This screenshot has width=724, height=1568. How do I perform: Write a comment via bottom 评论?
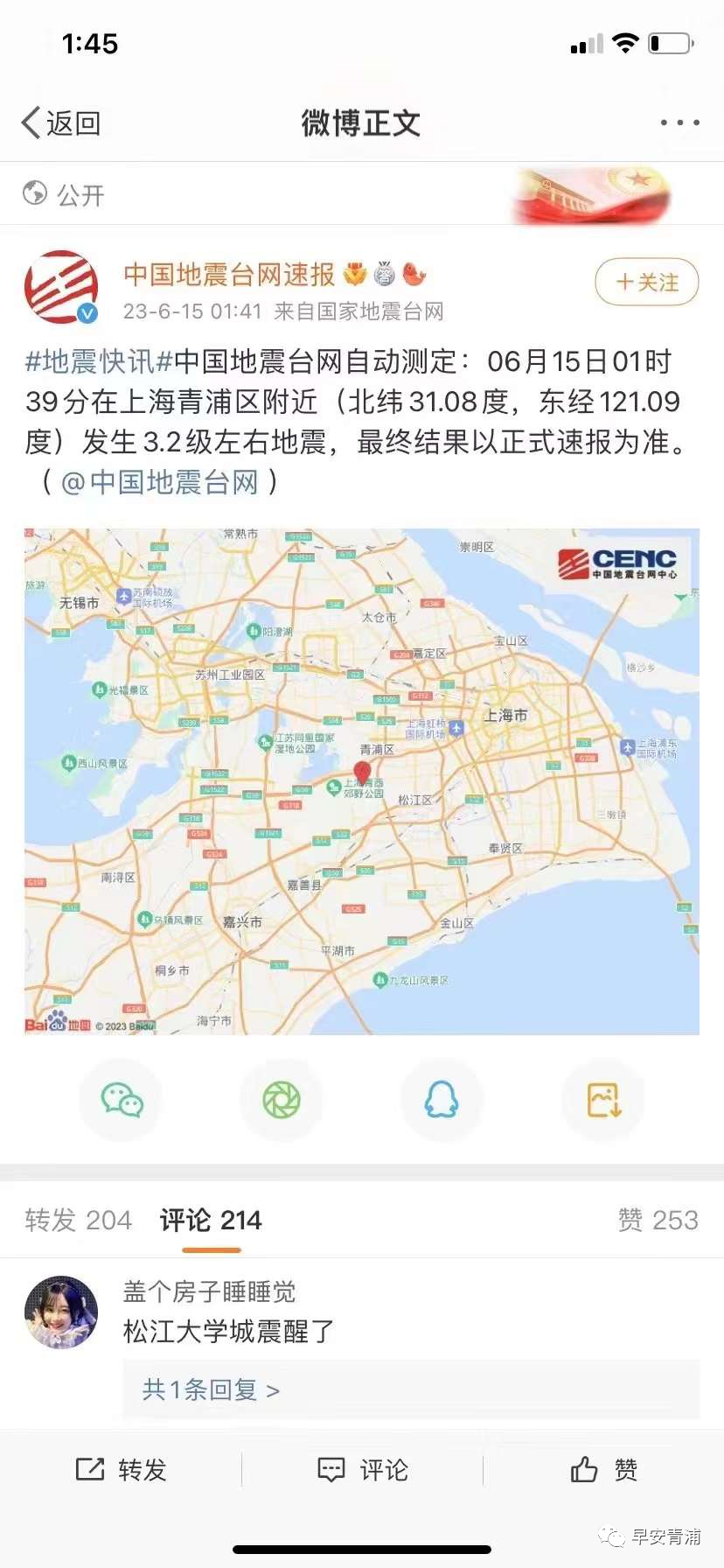[362, 1470]
